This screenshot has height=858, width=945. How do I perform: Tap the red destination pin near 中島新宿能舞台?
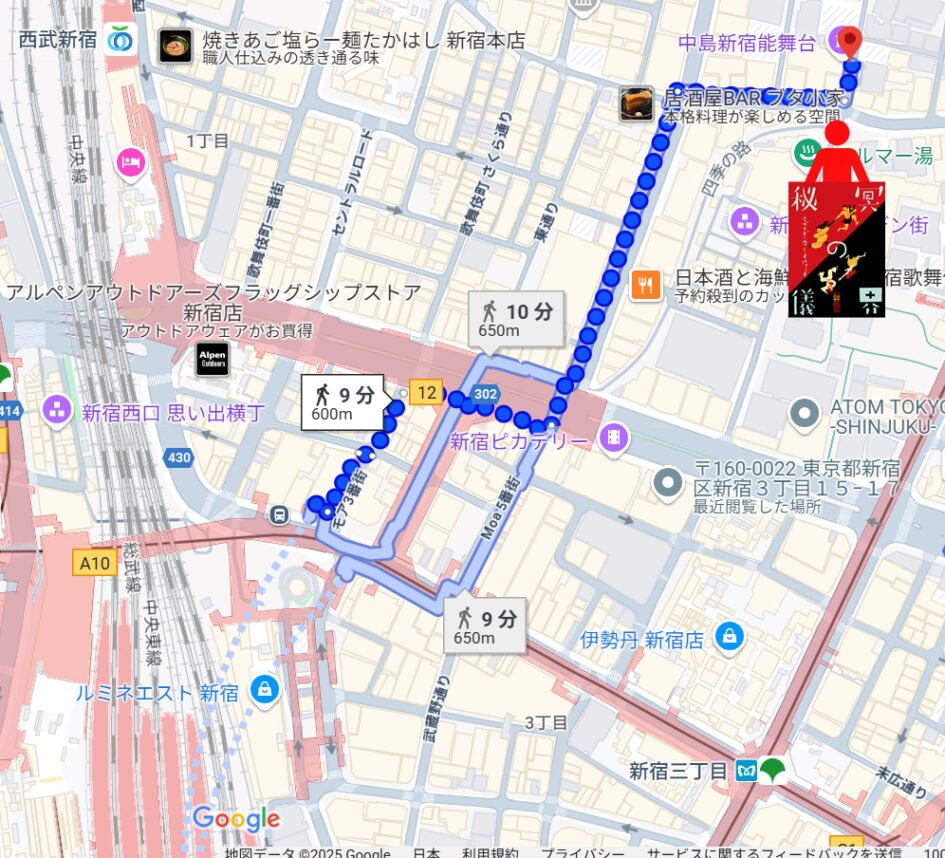(x=849, y=42)
